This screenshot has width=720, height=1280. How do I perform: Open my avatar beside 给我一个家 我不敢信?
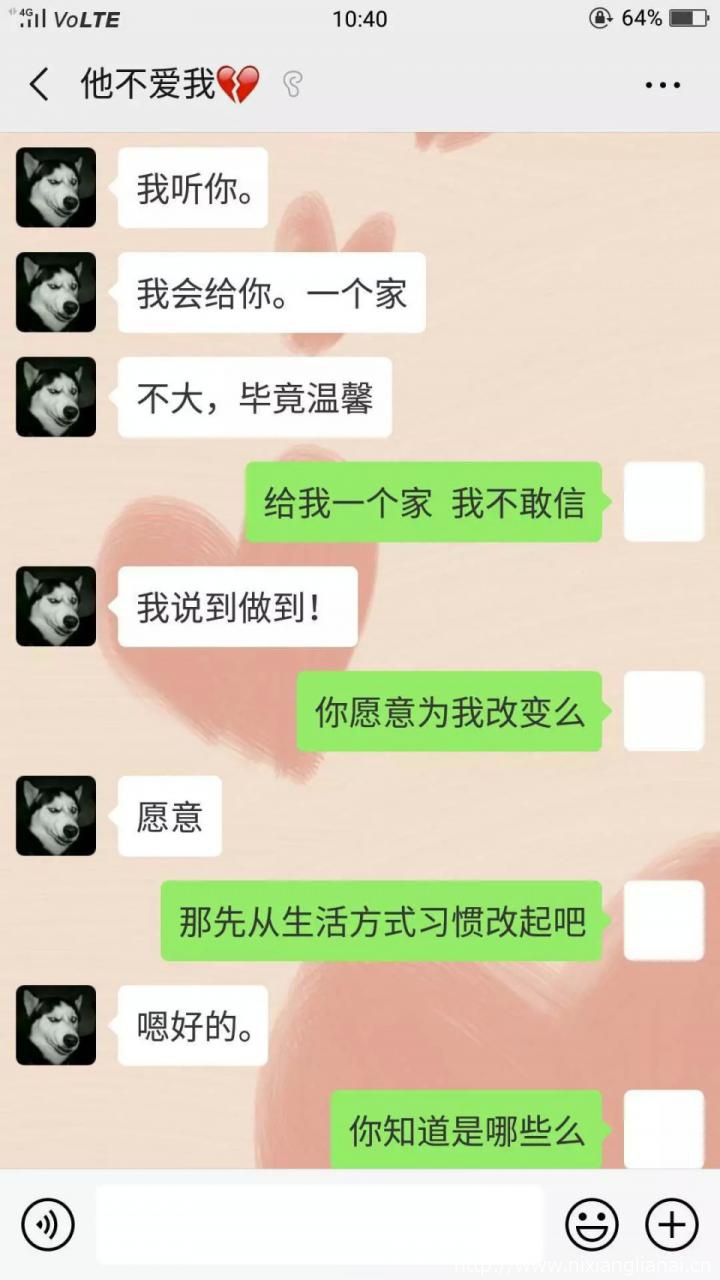coord(664,502)
